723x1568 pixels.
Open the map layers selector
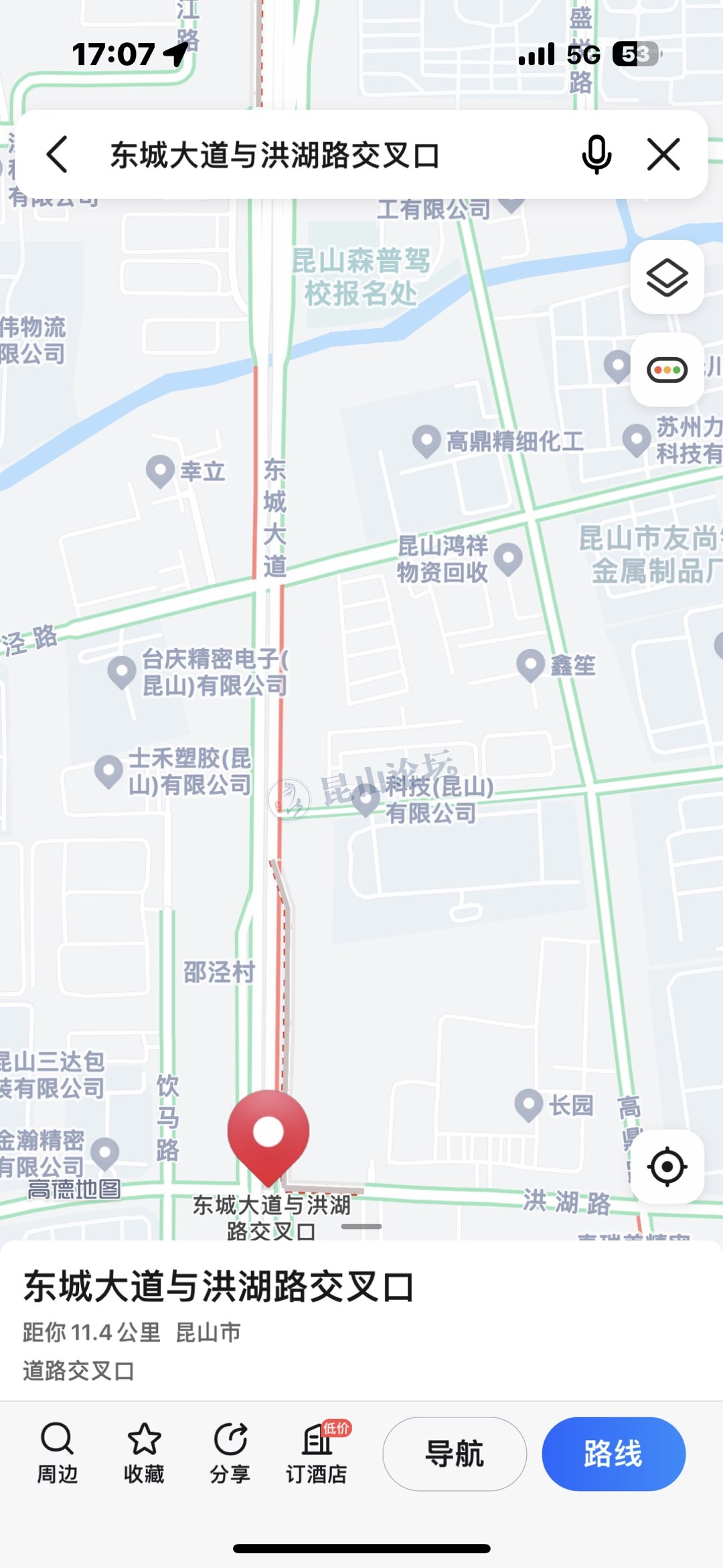[667, 277]
